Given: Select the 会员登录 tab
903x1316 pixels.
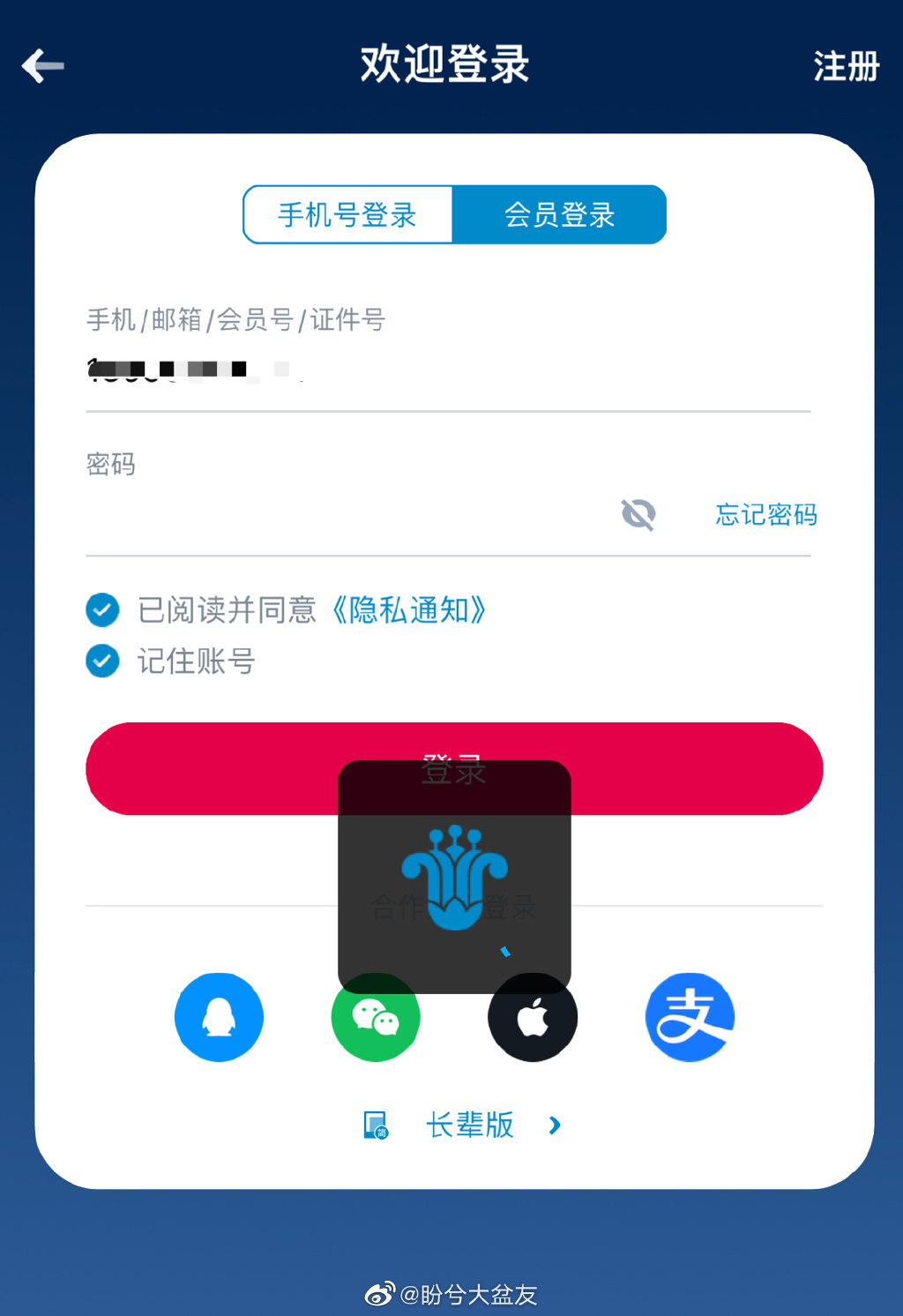Looking at the screenshot, I should 559,214.
